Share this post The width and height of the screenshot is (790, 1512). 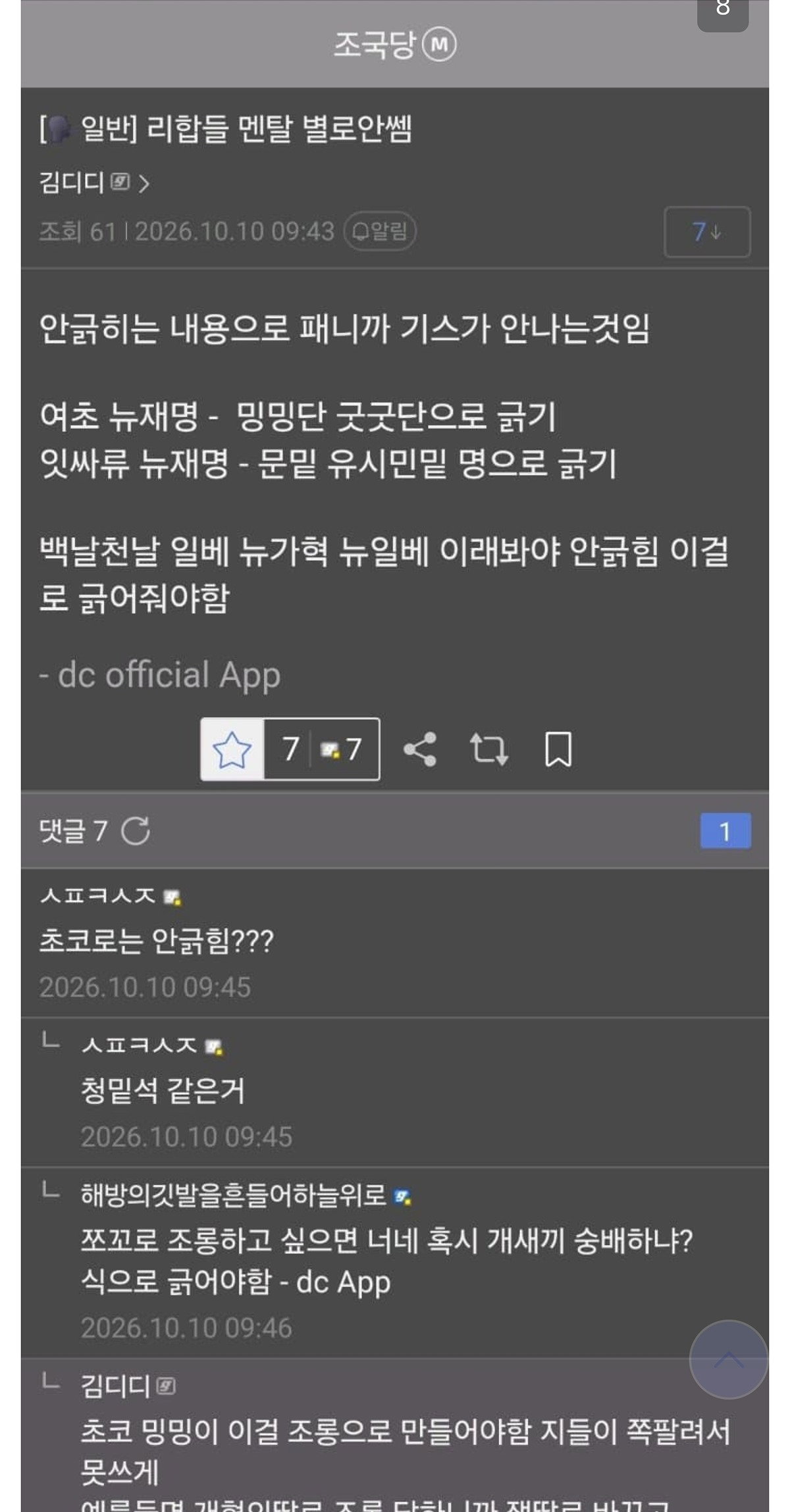(x=420, y=749)
